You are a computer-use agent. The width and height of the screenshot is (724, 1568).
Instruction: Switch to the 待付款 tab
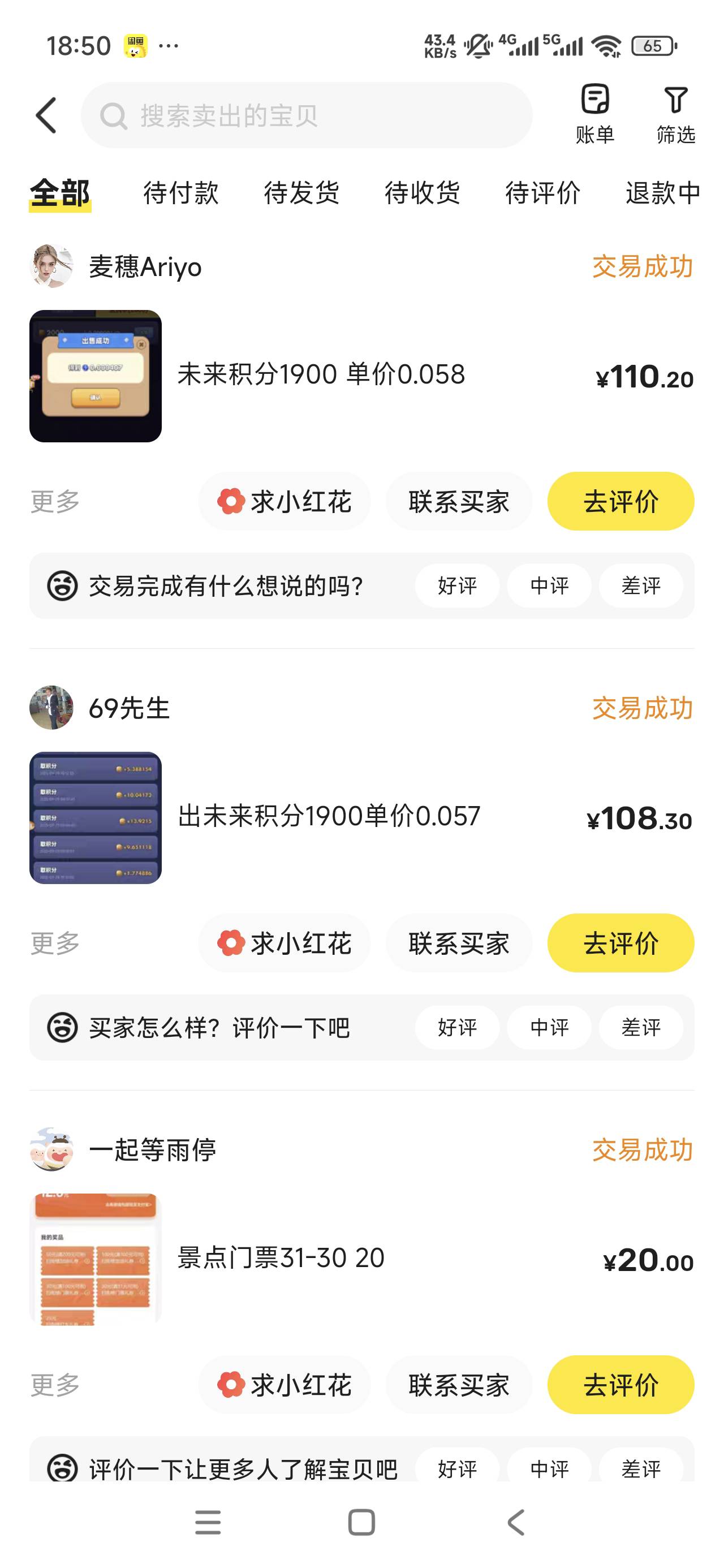181,193
